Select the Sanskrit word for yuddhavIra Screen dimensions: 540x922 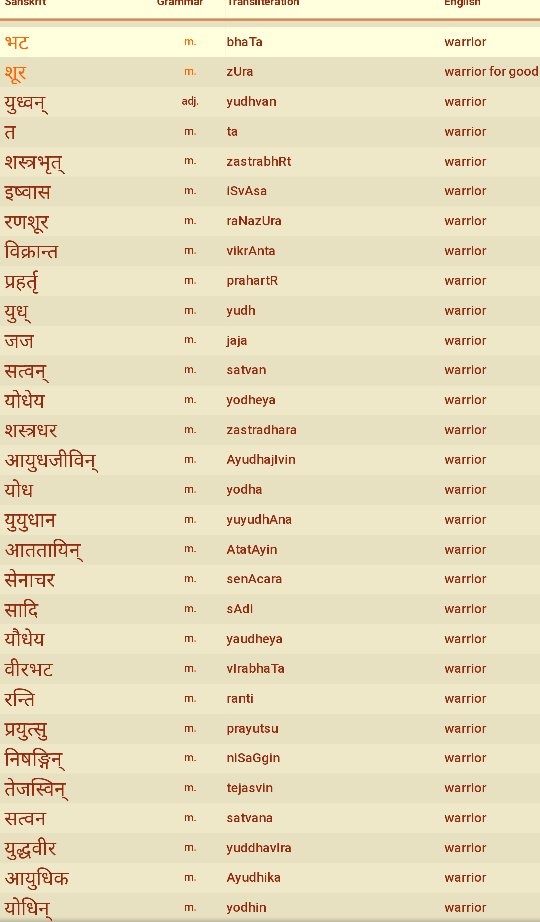click(x=30, y=848)
